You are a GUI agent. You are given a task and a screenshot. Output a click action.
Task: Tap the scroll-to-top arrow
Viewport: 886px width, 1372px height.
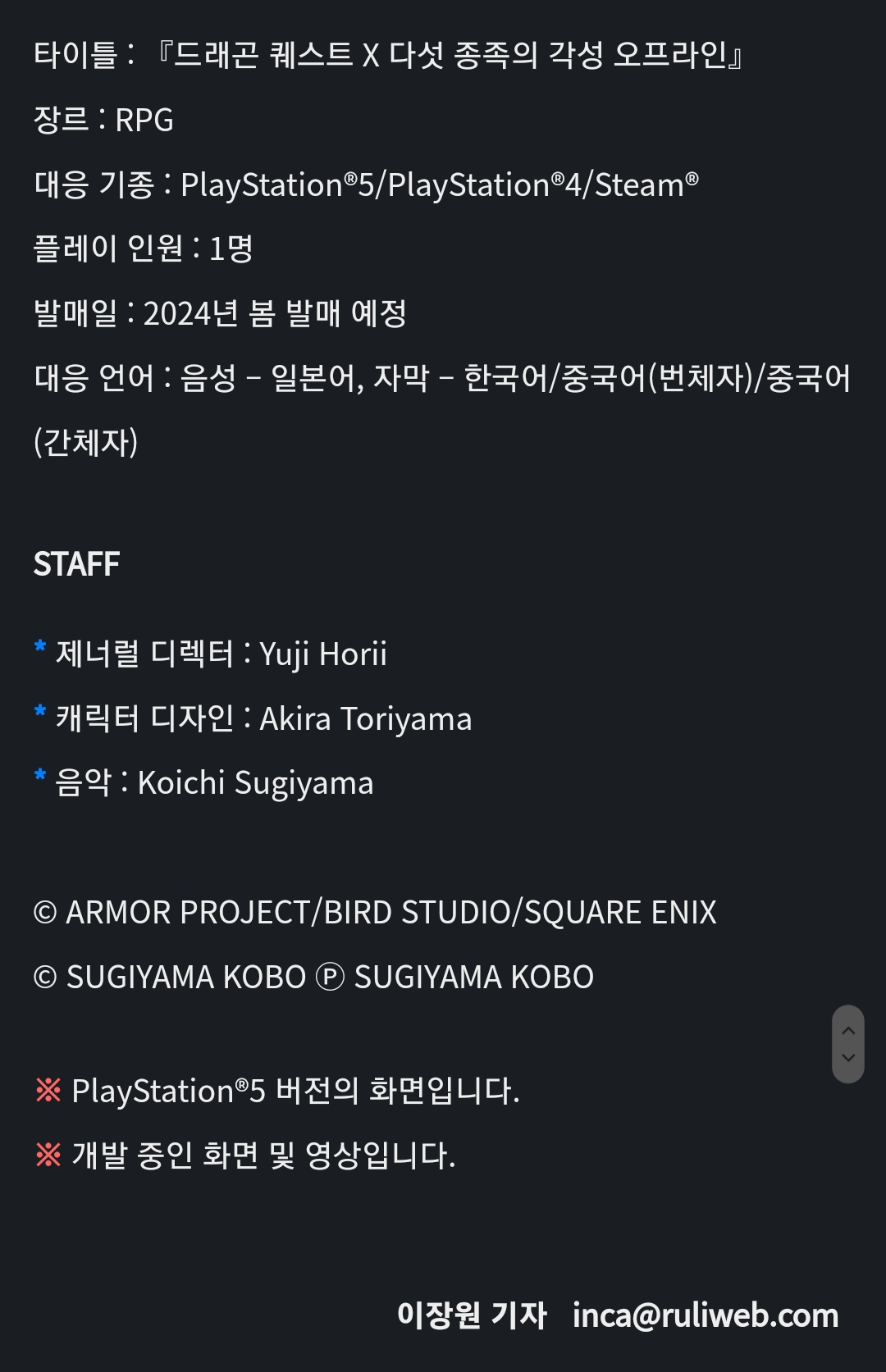click(x=848, y=1030)
